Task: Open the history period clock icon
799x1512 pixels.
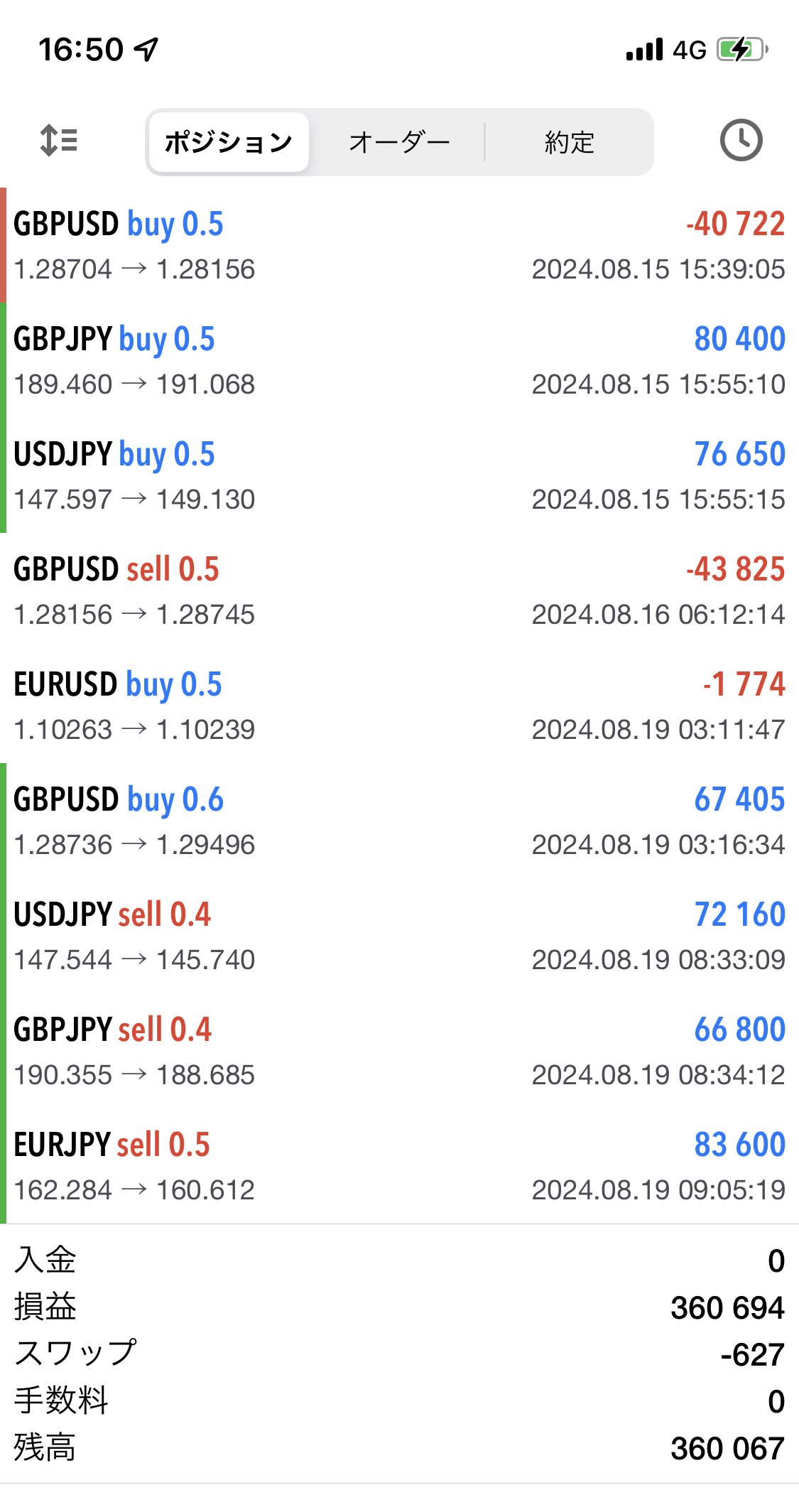Action: pyautogui.click(x=741, y=141)
